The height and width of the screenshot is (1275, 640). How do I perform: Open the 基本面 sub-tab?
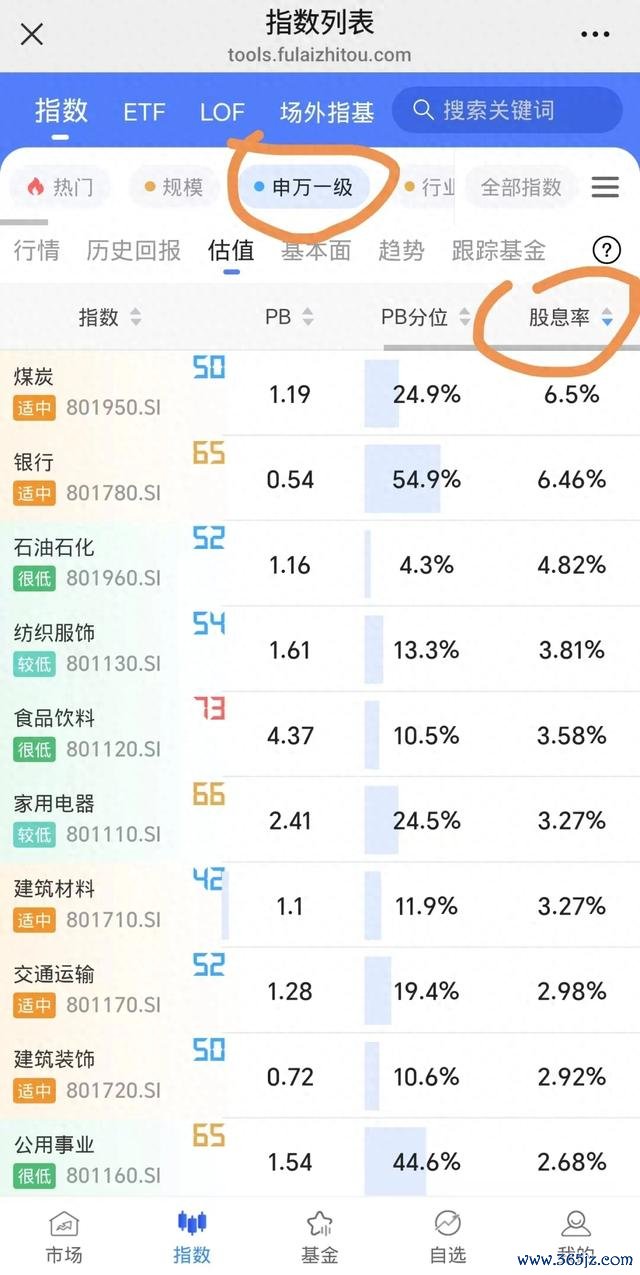[316, 250]
